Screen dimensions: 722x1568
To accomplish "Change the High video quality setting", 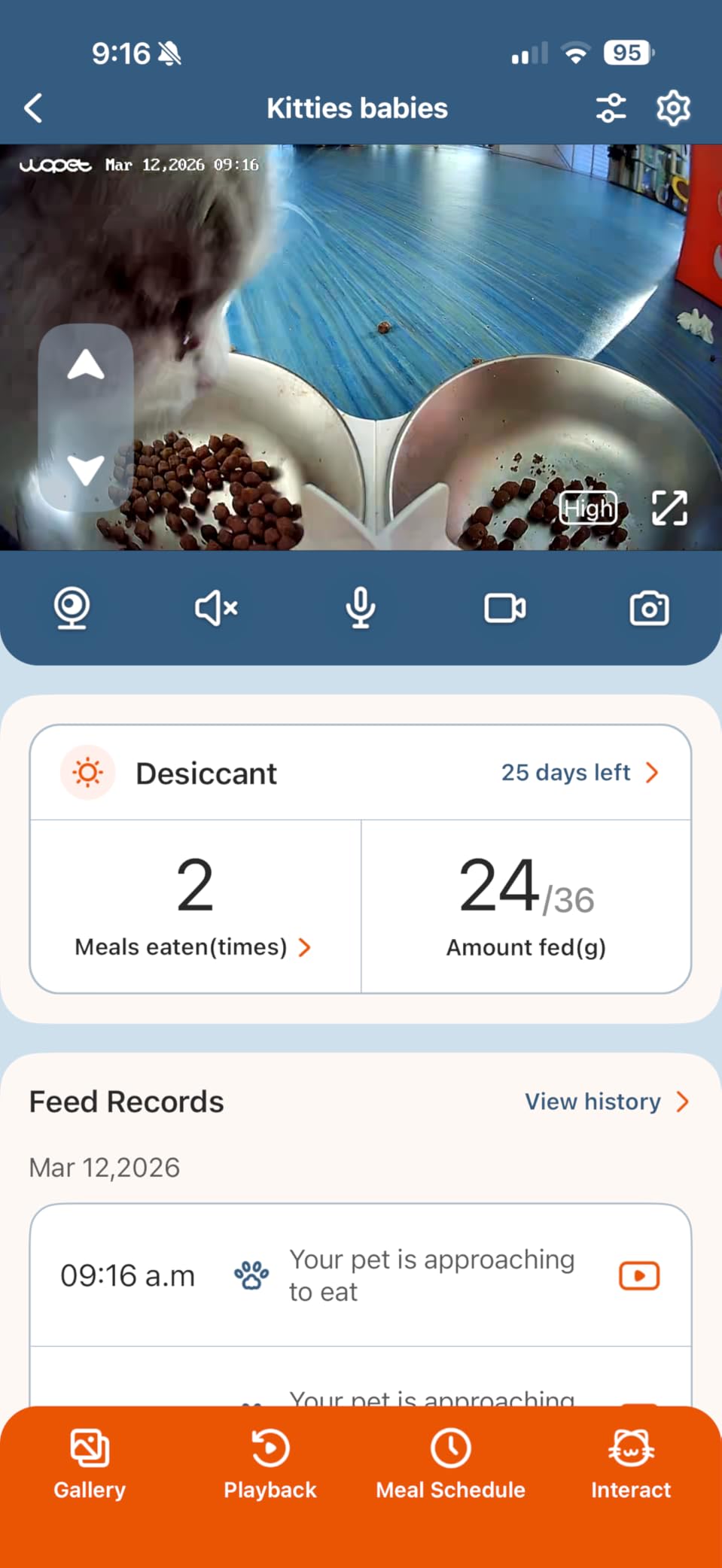I will (588, 509).
